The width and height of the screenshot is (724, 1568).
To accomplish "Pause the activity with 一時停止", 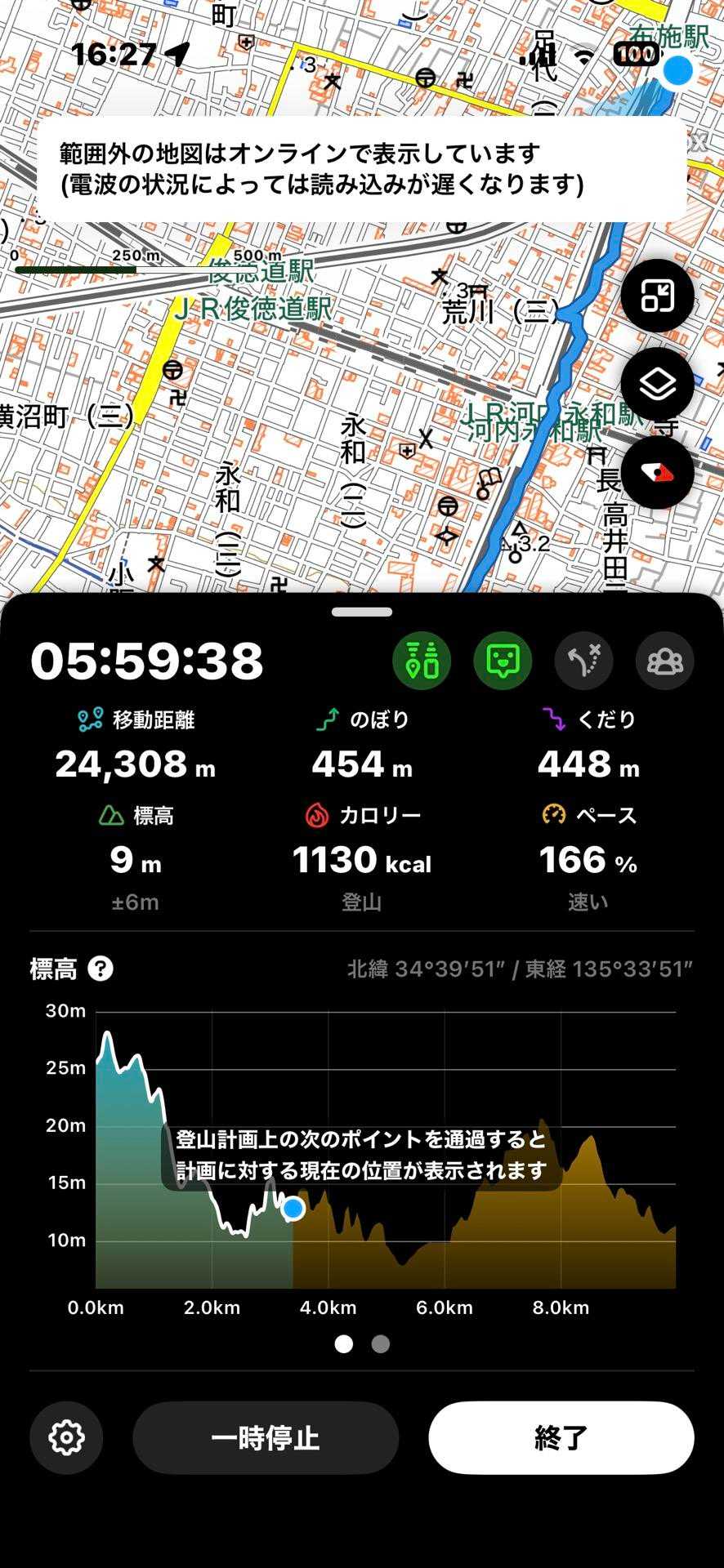I will (x=266, y=1437).
